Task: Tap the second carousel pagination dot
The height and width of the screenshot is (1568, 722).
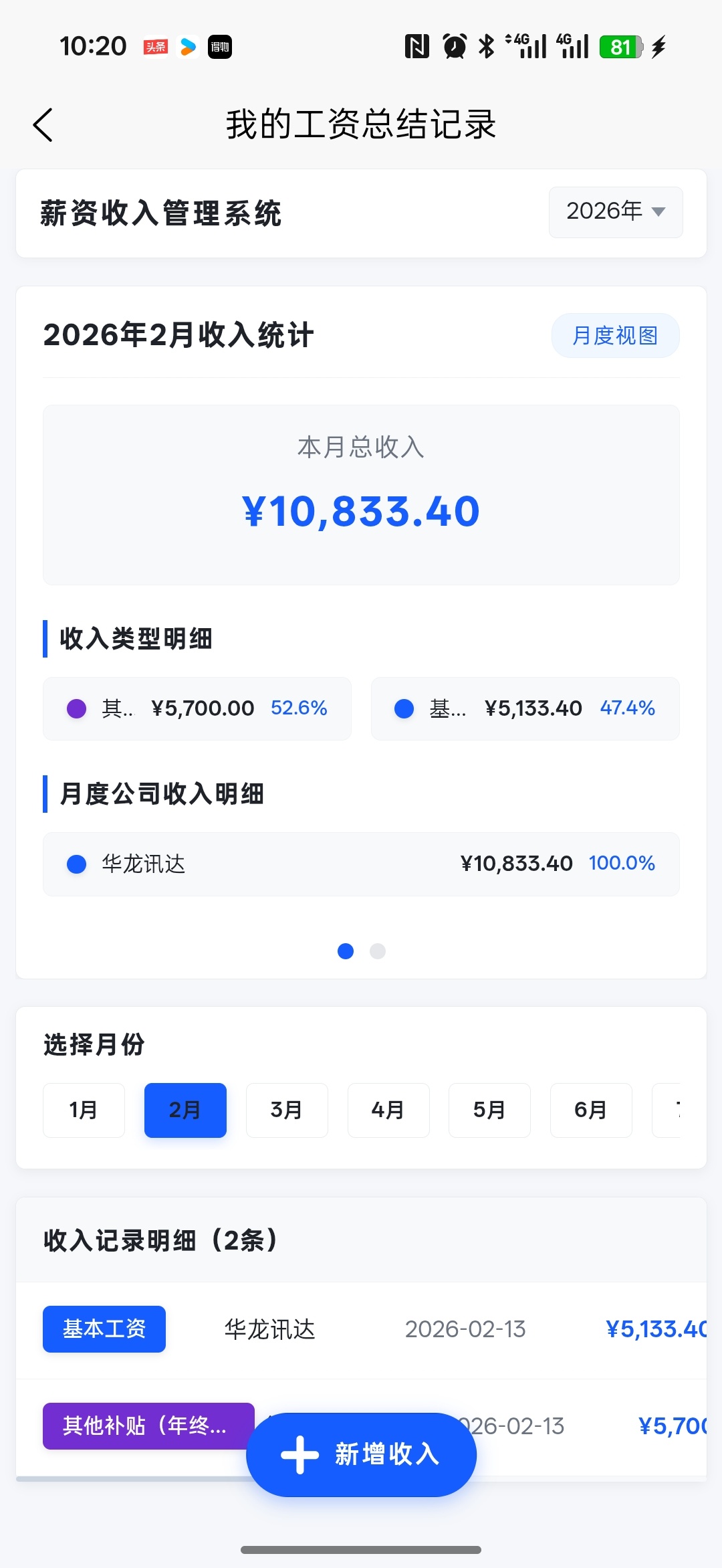Action: point(378,951)
